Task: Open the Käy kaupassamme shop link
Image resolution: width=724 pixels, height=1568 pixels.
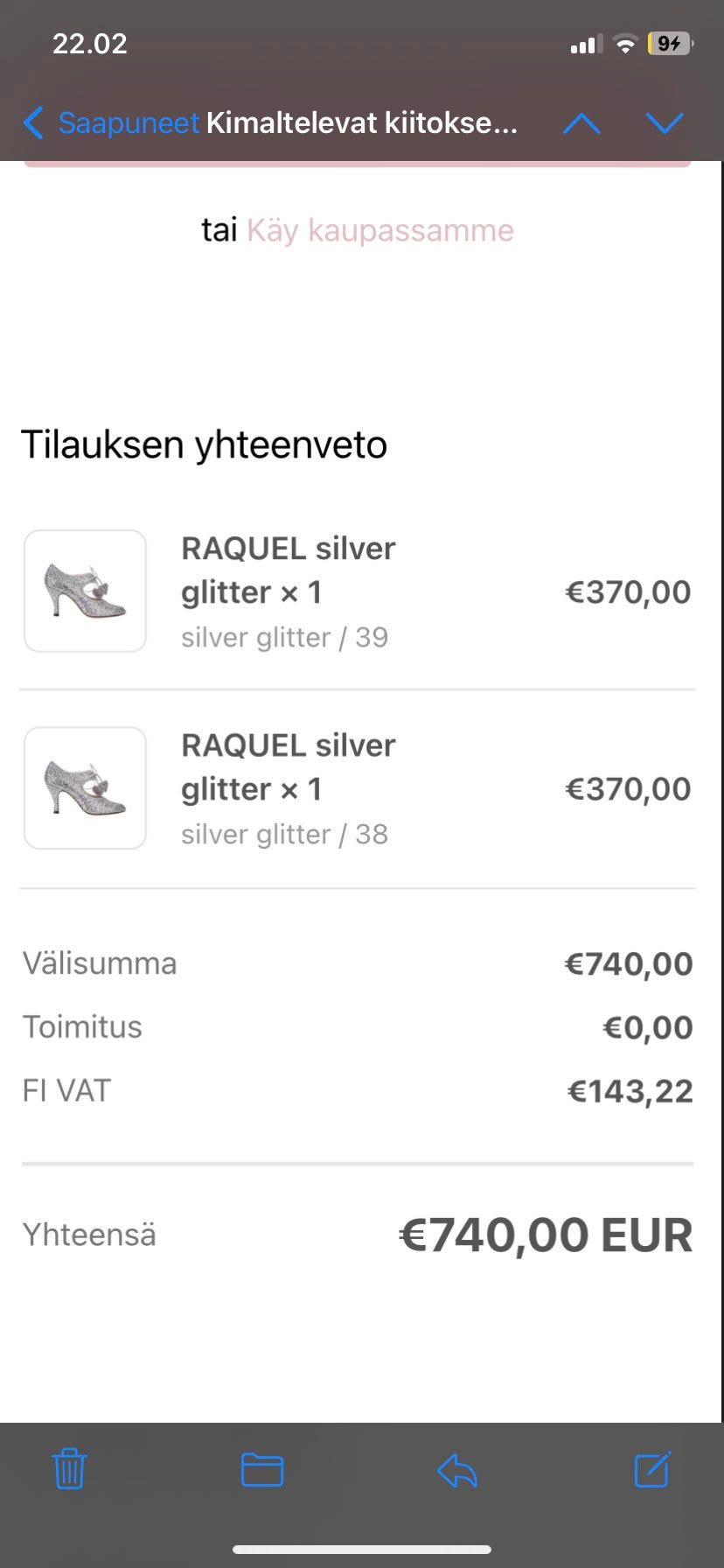Action: pyautogui.click(x=381, y=230)
